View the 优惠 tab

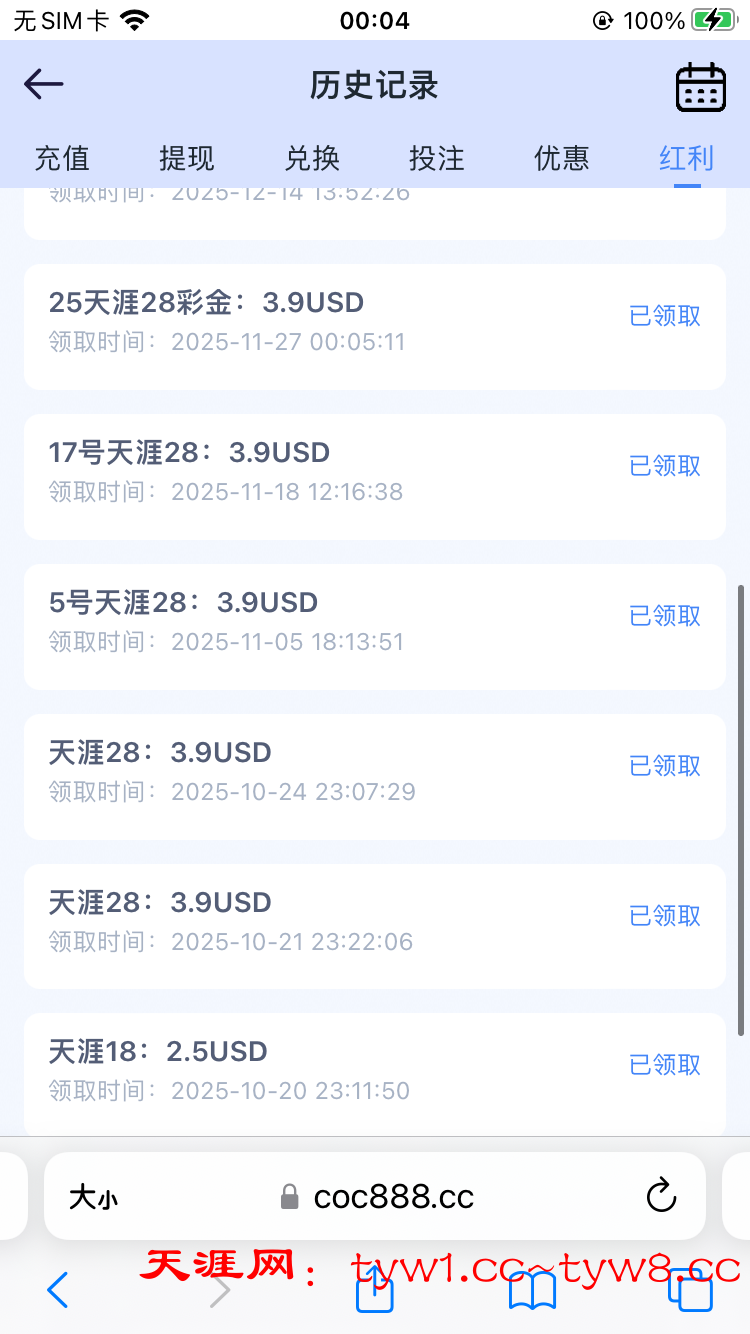point(562,158)
